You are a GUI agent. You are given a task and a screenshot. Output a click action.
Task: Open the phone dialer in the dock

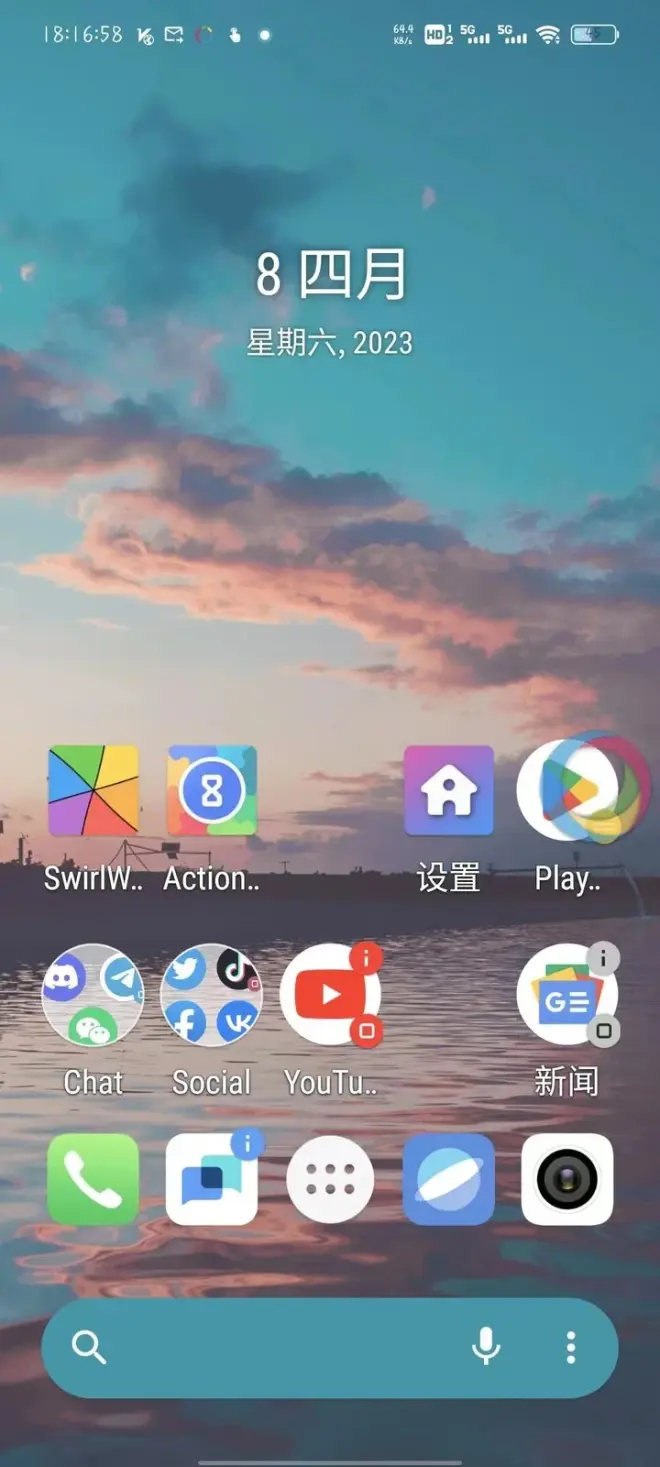coord(93,1180)
